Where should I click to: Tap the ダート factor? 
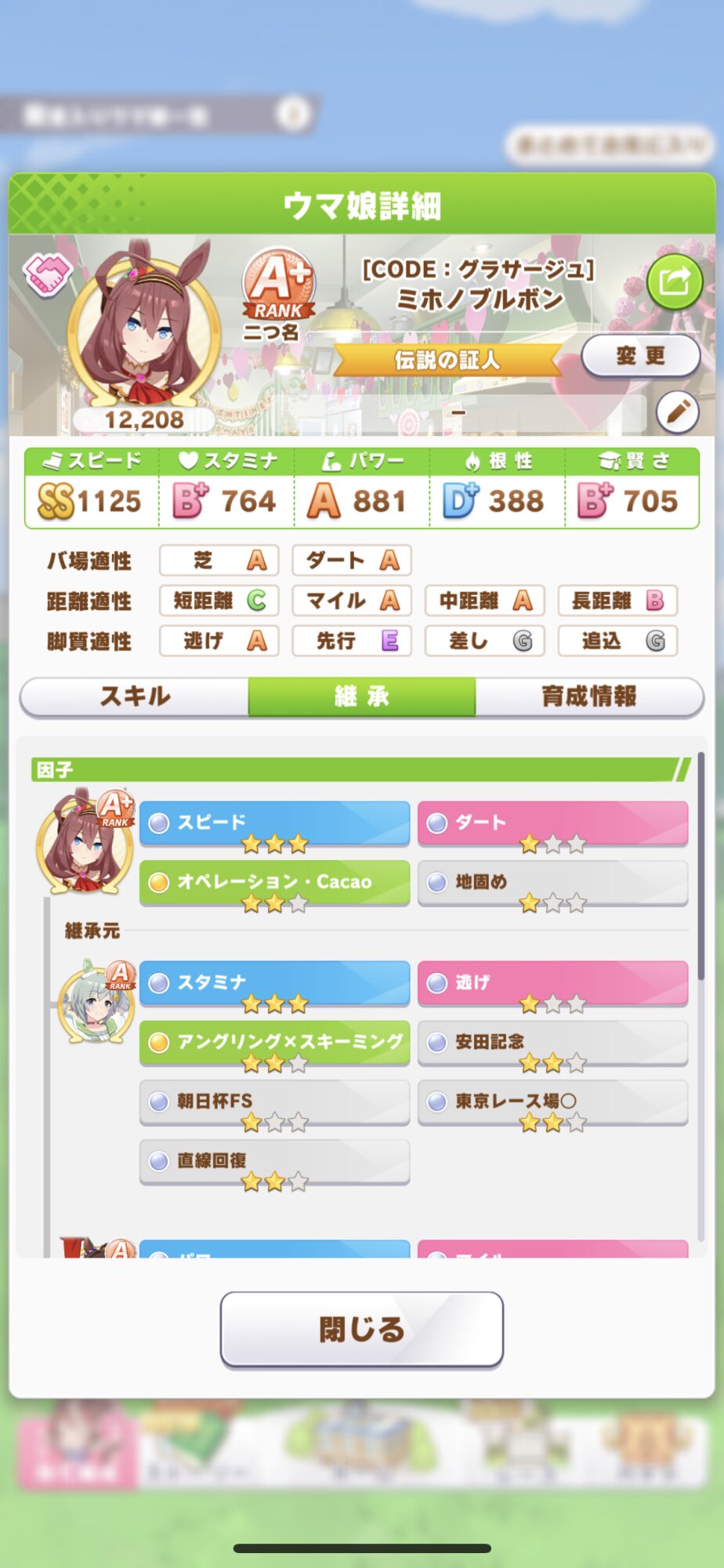pyautogui.click(x=553, y=823)
